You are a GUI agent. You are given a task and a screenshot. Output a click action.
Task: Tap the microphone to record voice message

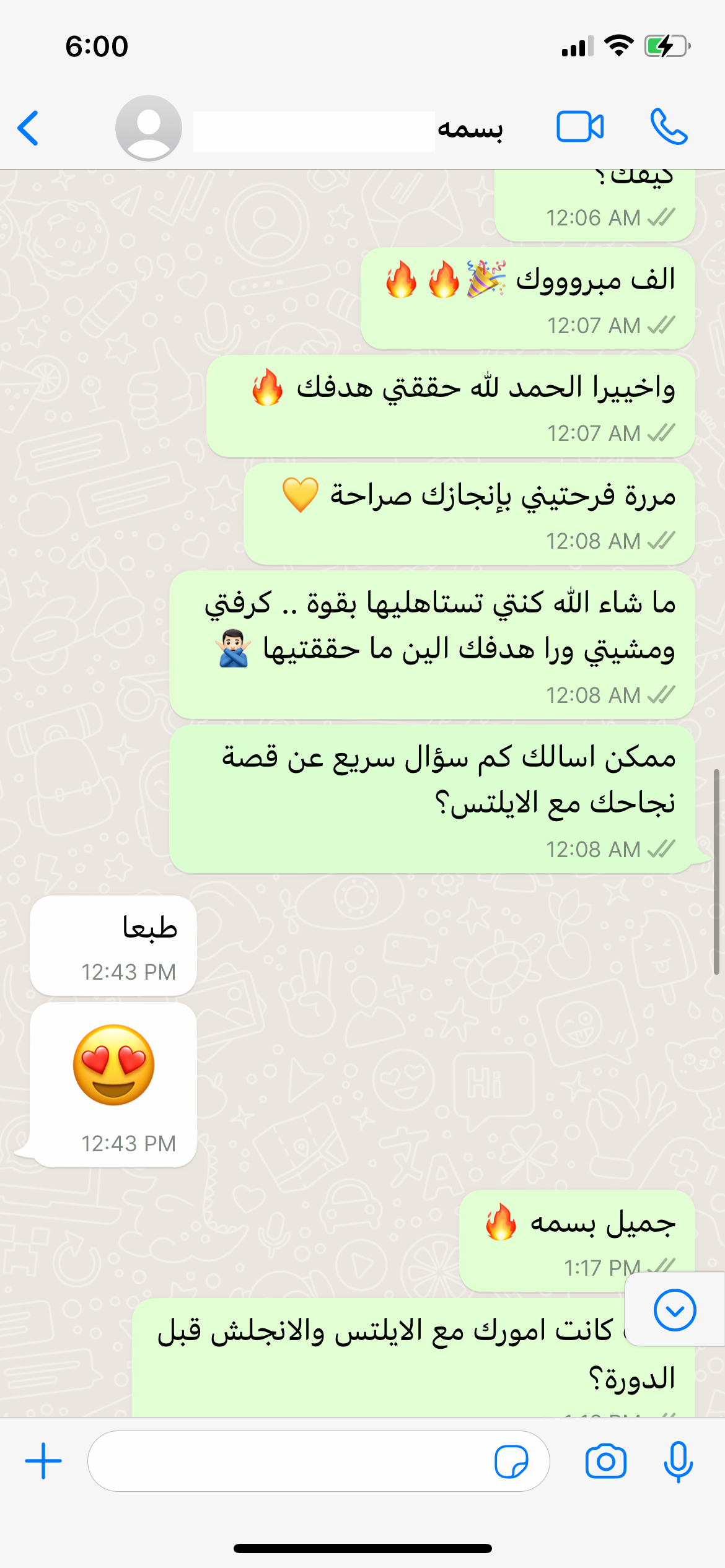click(x=678, y=1461)
